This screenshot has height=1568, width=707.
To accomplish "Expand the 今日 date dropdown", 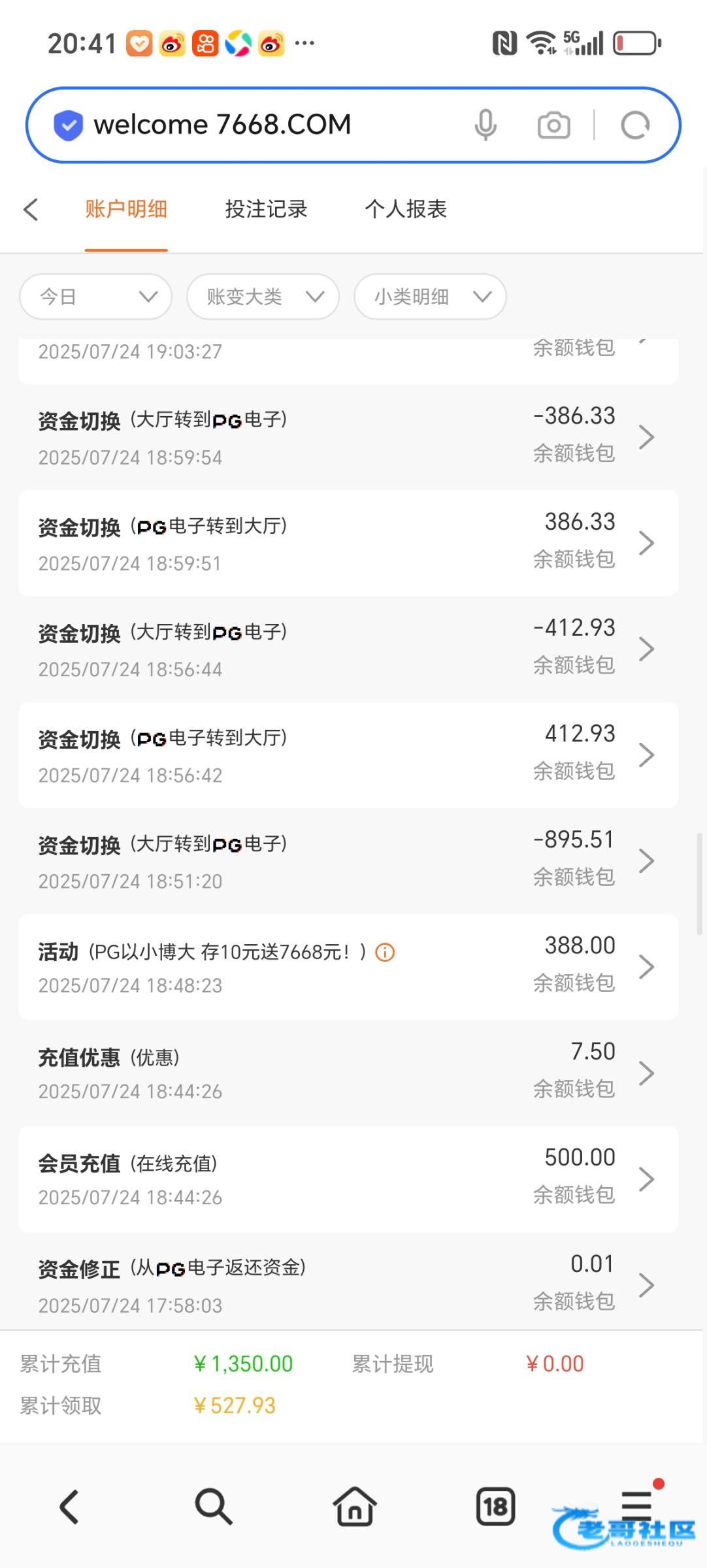I will click(x=96, y=297).
